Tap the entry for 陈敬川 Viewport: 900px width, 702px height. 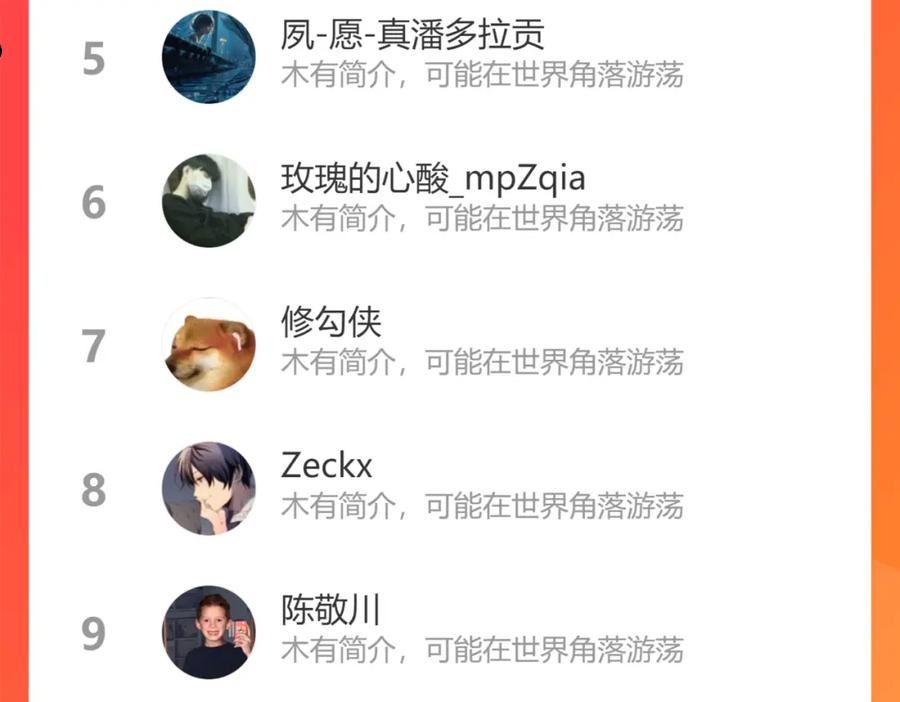tap(449, 633)
